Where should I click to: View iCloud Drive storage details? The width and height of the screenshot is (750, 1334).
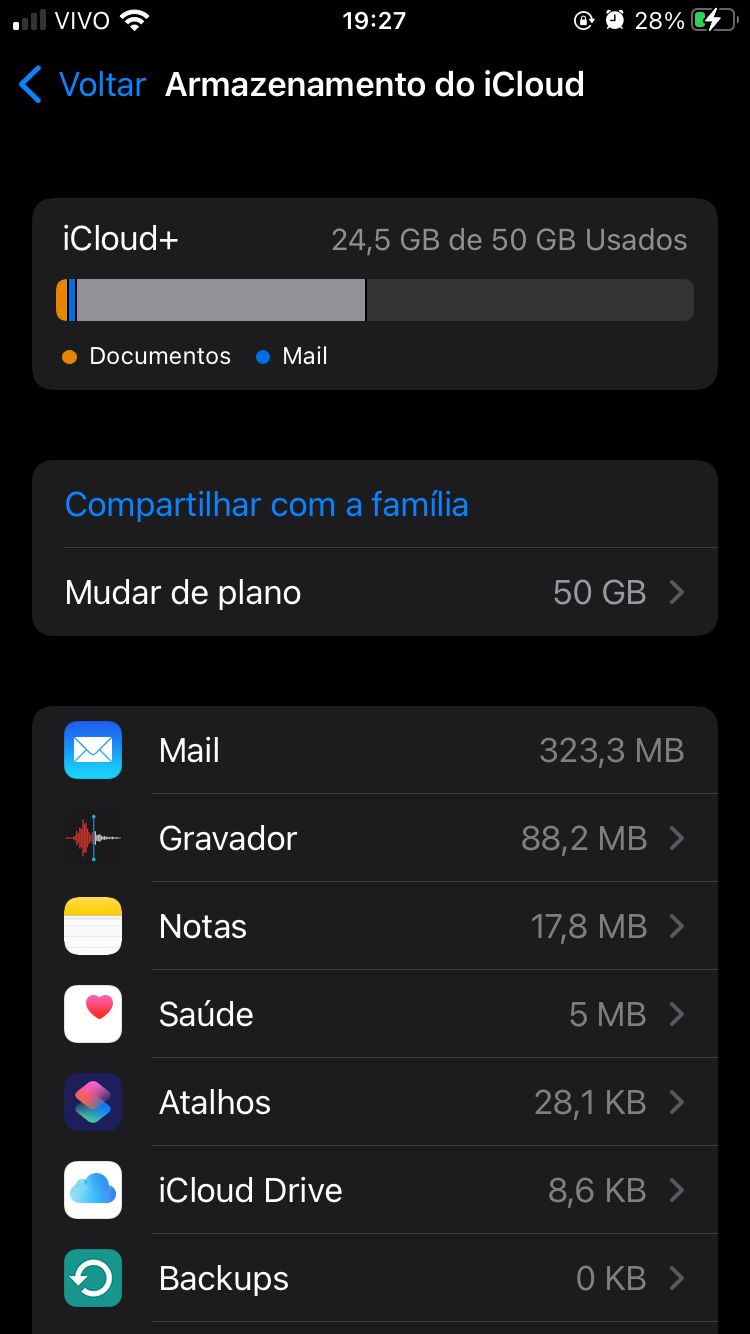point(375,1190)
